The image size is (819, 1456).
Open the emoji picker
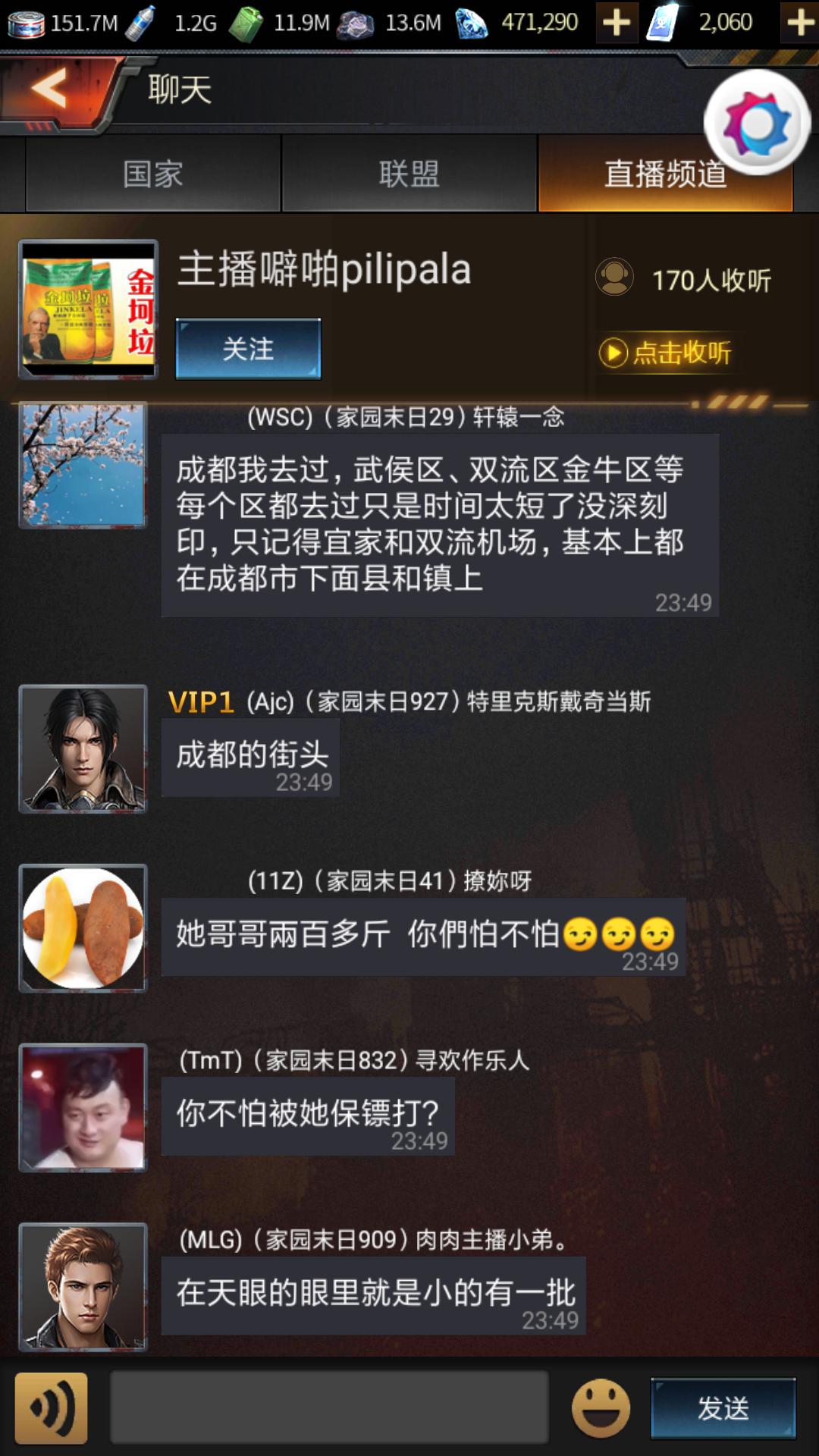click(x=601, y=1407)
